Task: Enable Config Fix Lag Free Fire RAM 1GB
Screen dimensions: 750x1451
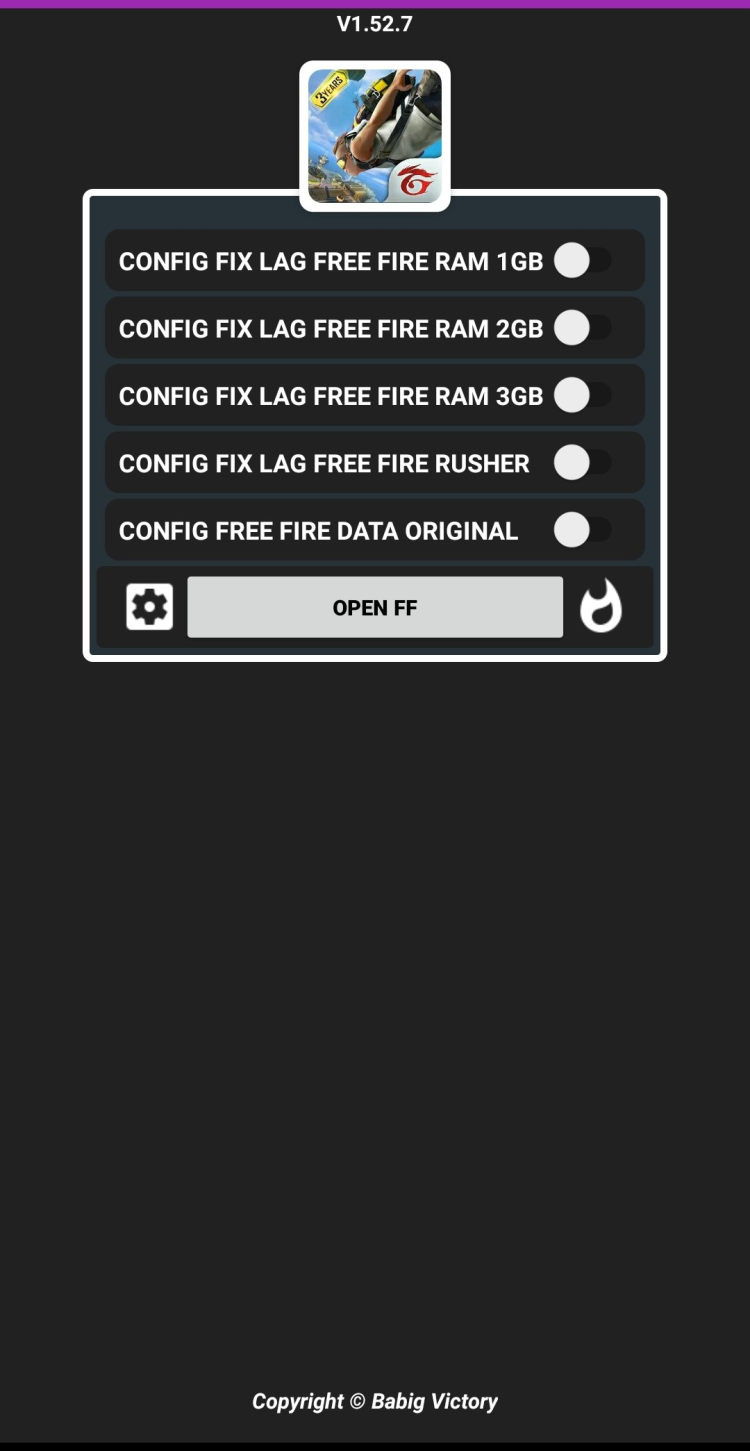Action: point(582,261)
